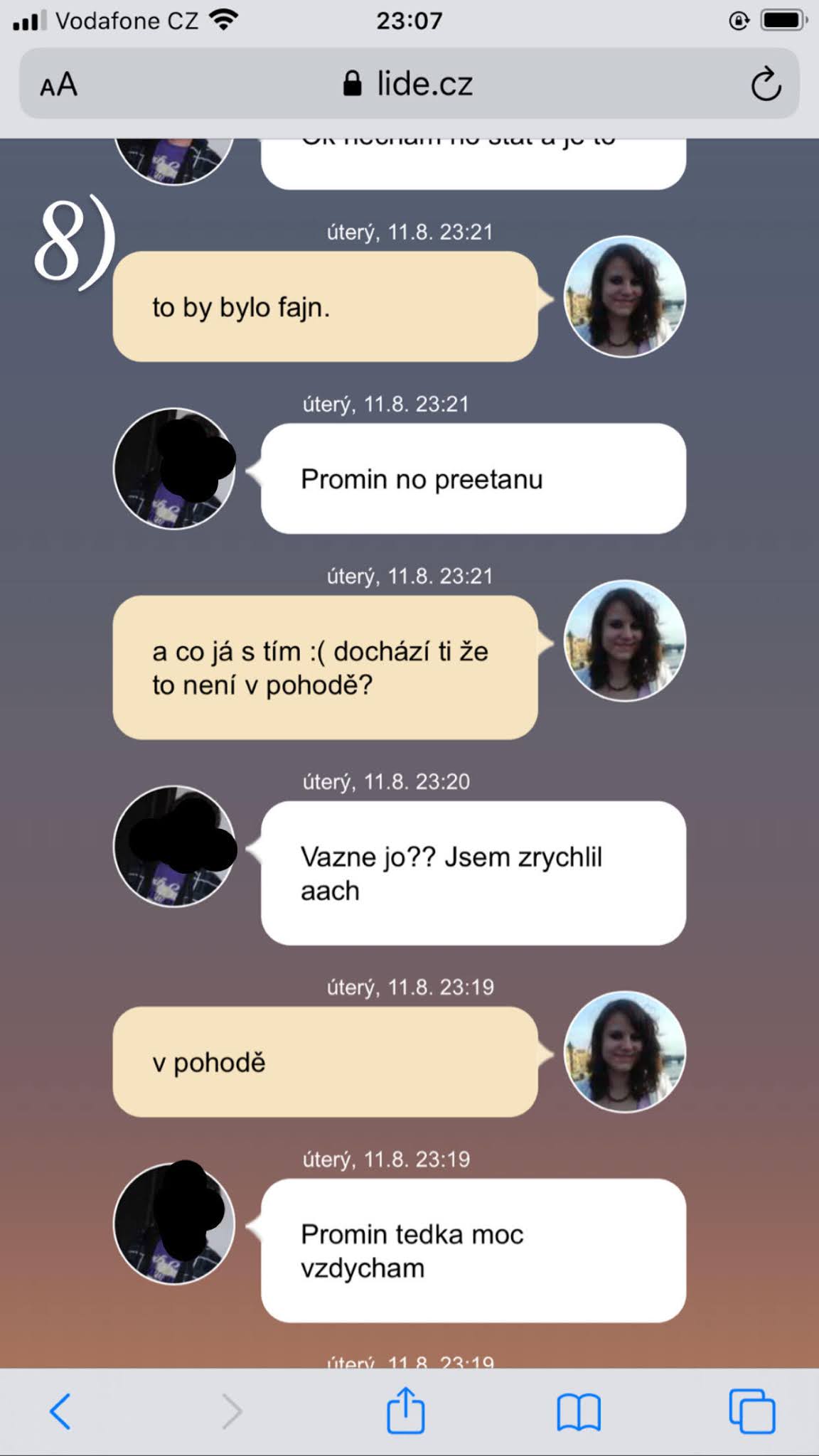This screenshot has height=1456, width=819.
Task: Open the Safari share sheet
Action: (406, 1410)
